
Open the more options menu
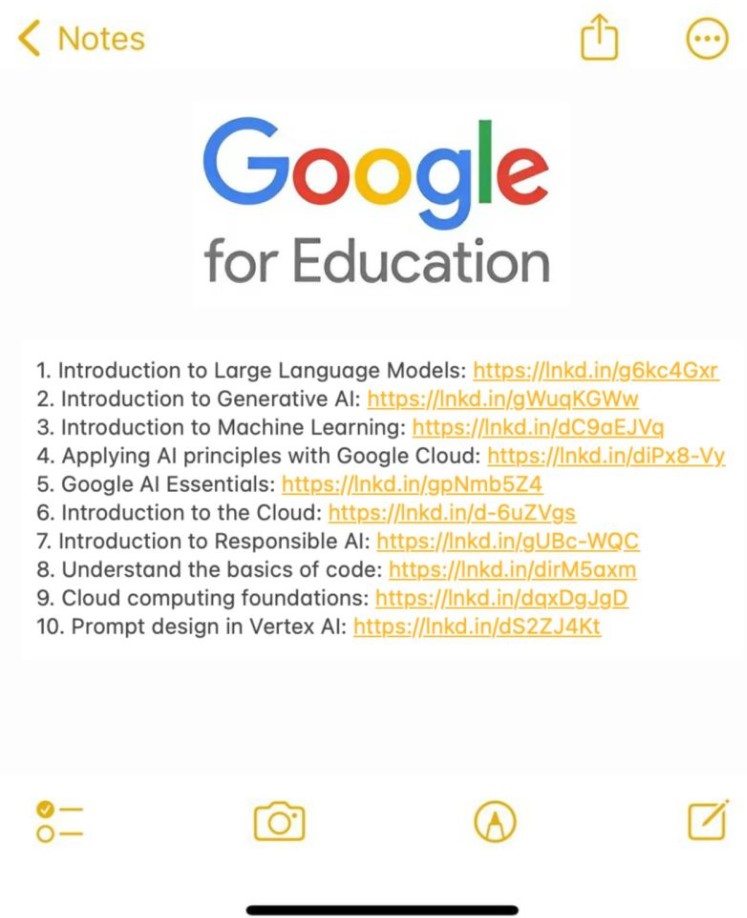pos(707,39)
